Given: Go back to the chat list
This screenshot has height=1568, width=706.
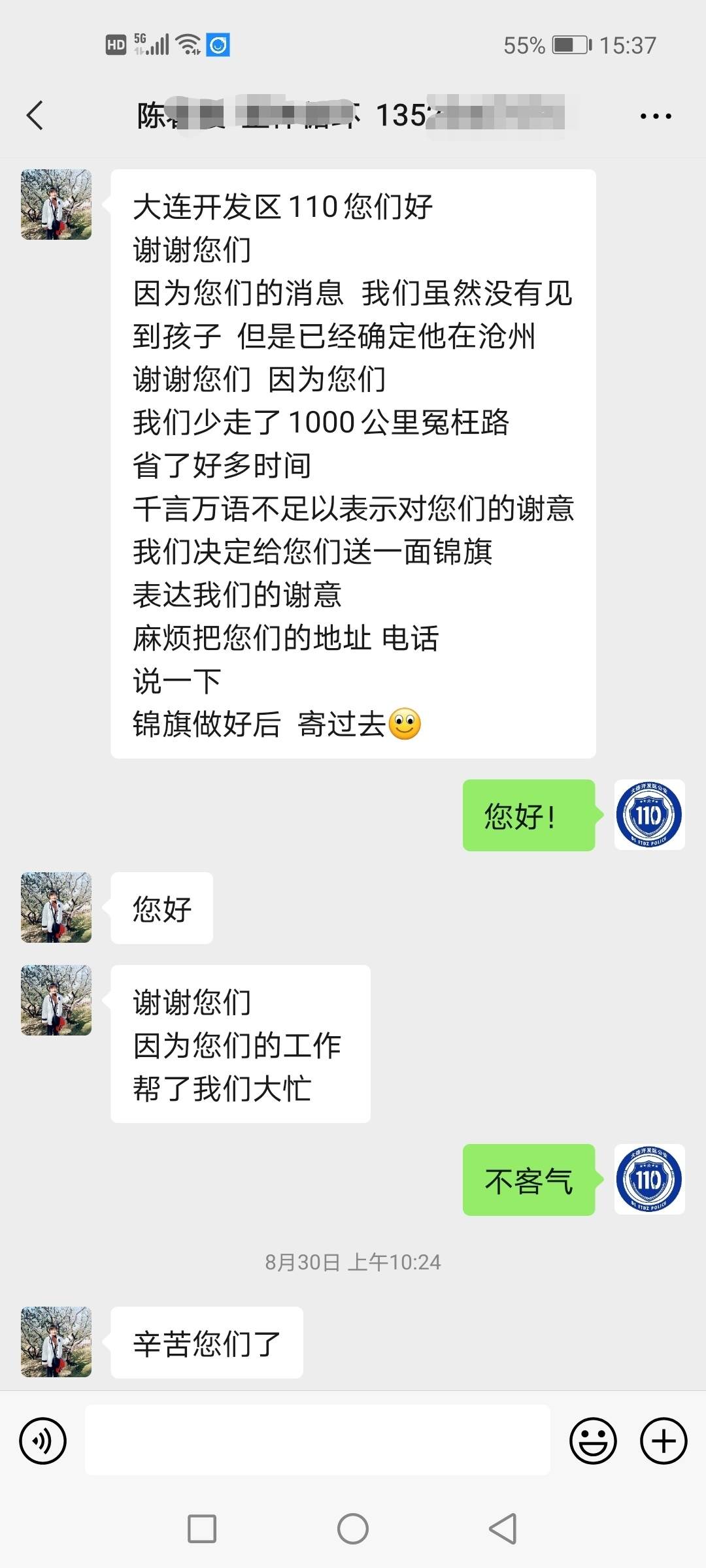Looking at the screenshot, I should click(35, 116).
